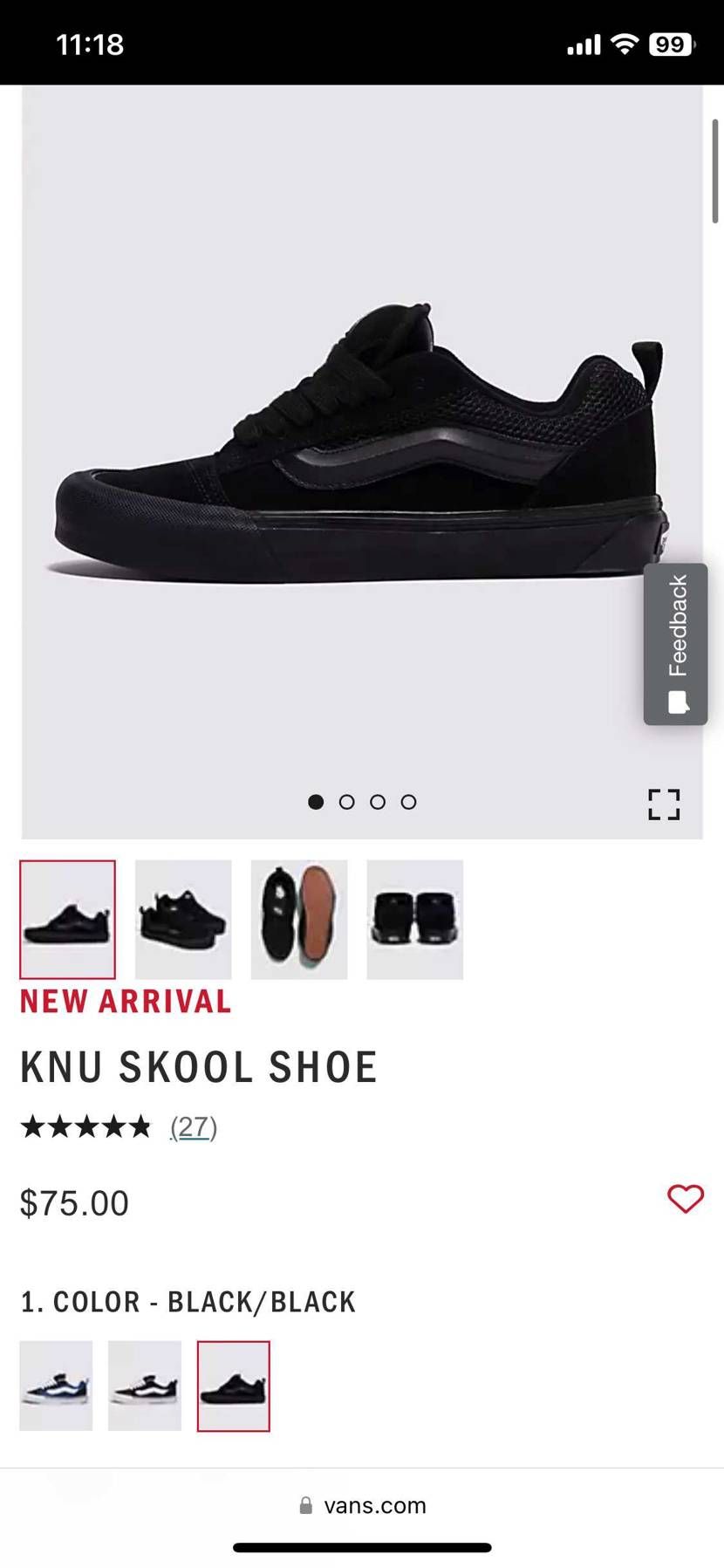The height and width of the screenshot is (1568, 724).
Task: Show the pair angle thumbnail
Action: tap(183, 919)
